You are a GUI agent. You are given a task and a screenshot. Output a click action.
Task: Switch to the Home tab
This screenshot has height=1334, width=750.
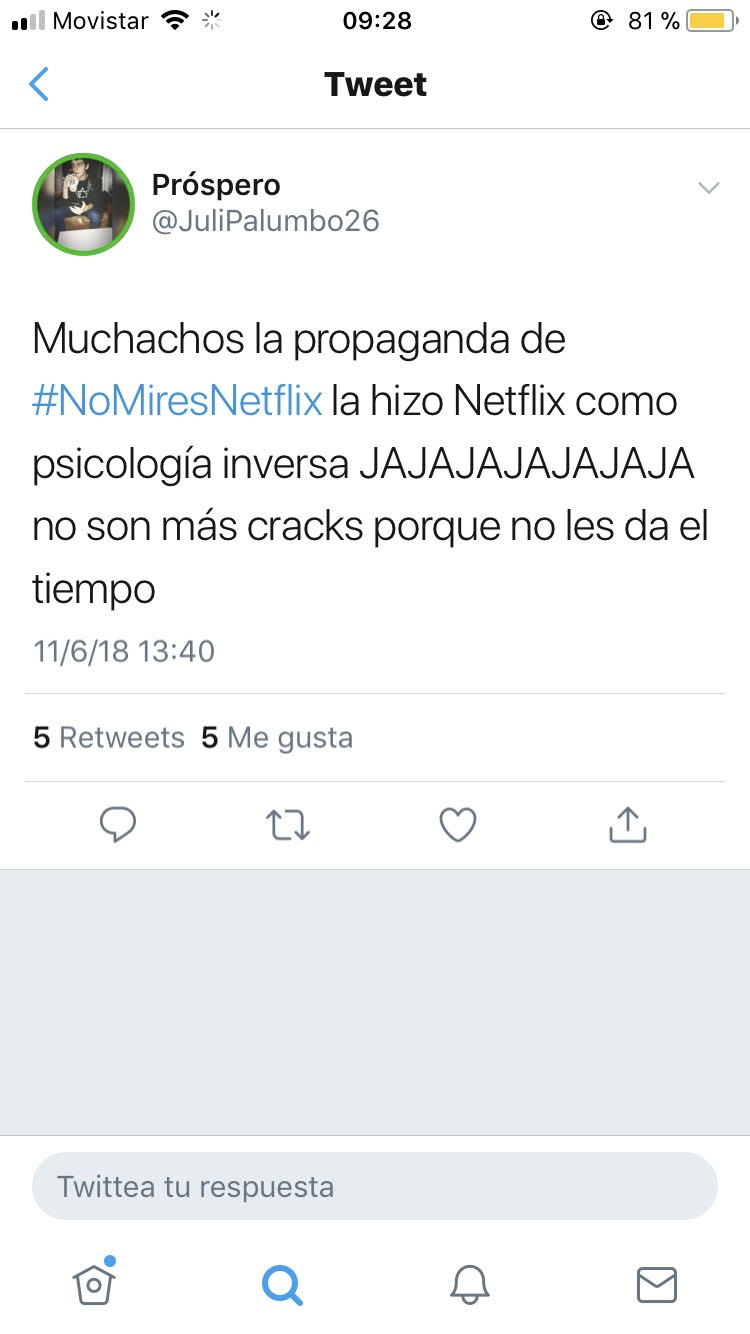click(94, 1283)
